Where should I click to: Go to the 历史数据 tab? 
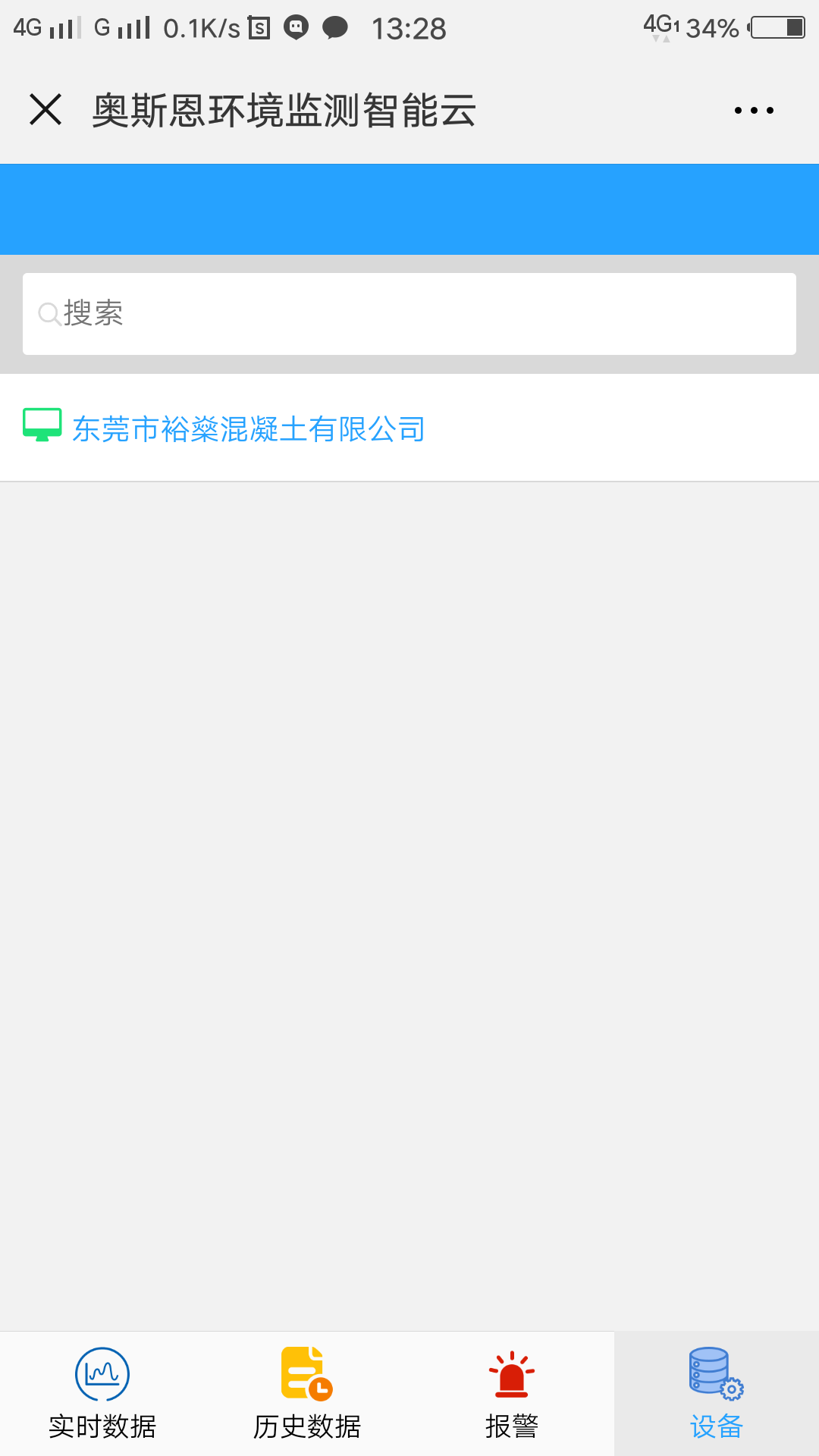tap(307, 1394)
